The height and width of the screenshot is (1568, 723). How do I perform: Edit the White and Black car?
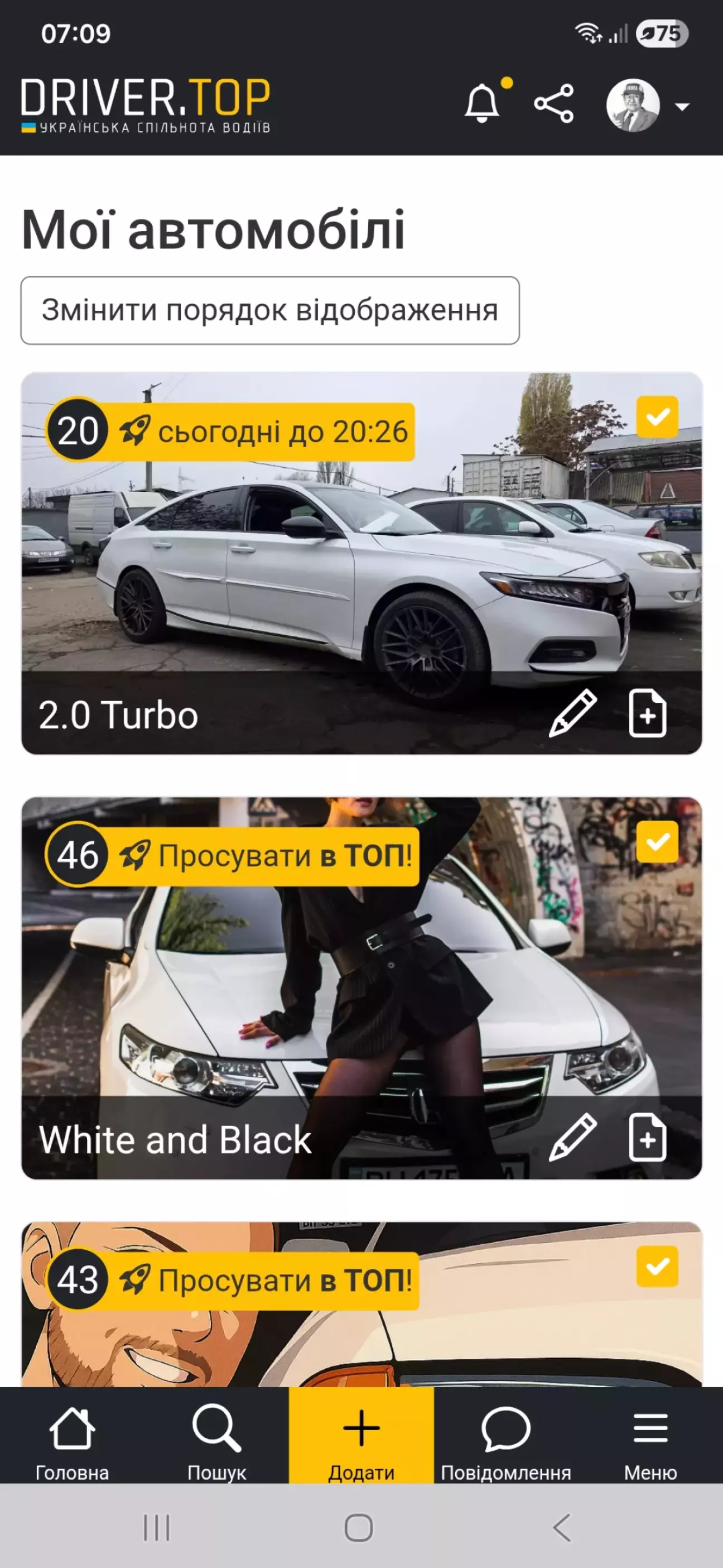tap(572, 1138)
